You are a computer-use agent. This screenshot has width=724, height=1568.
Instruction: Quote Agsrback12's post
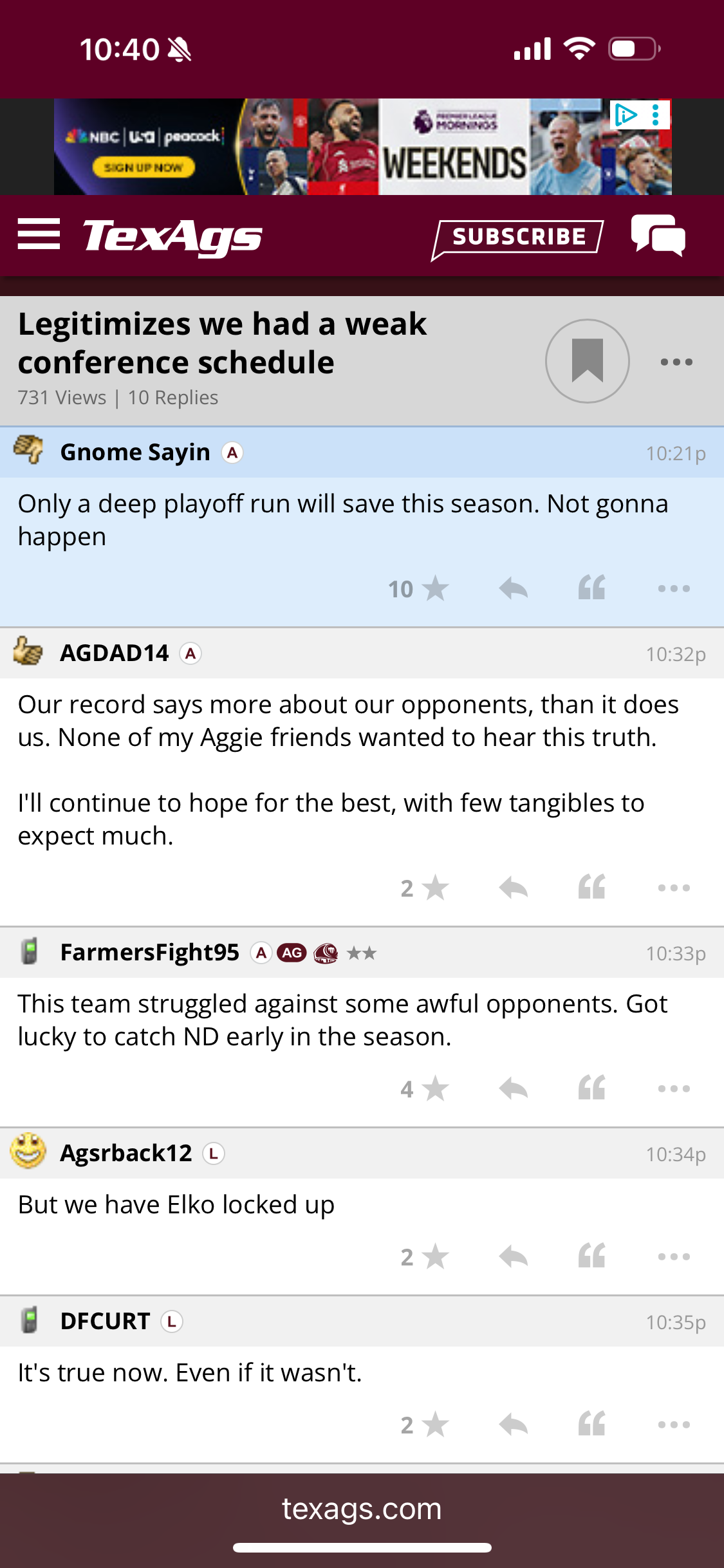[591, 1256]
